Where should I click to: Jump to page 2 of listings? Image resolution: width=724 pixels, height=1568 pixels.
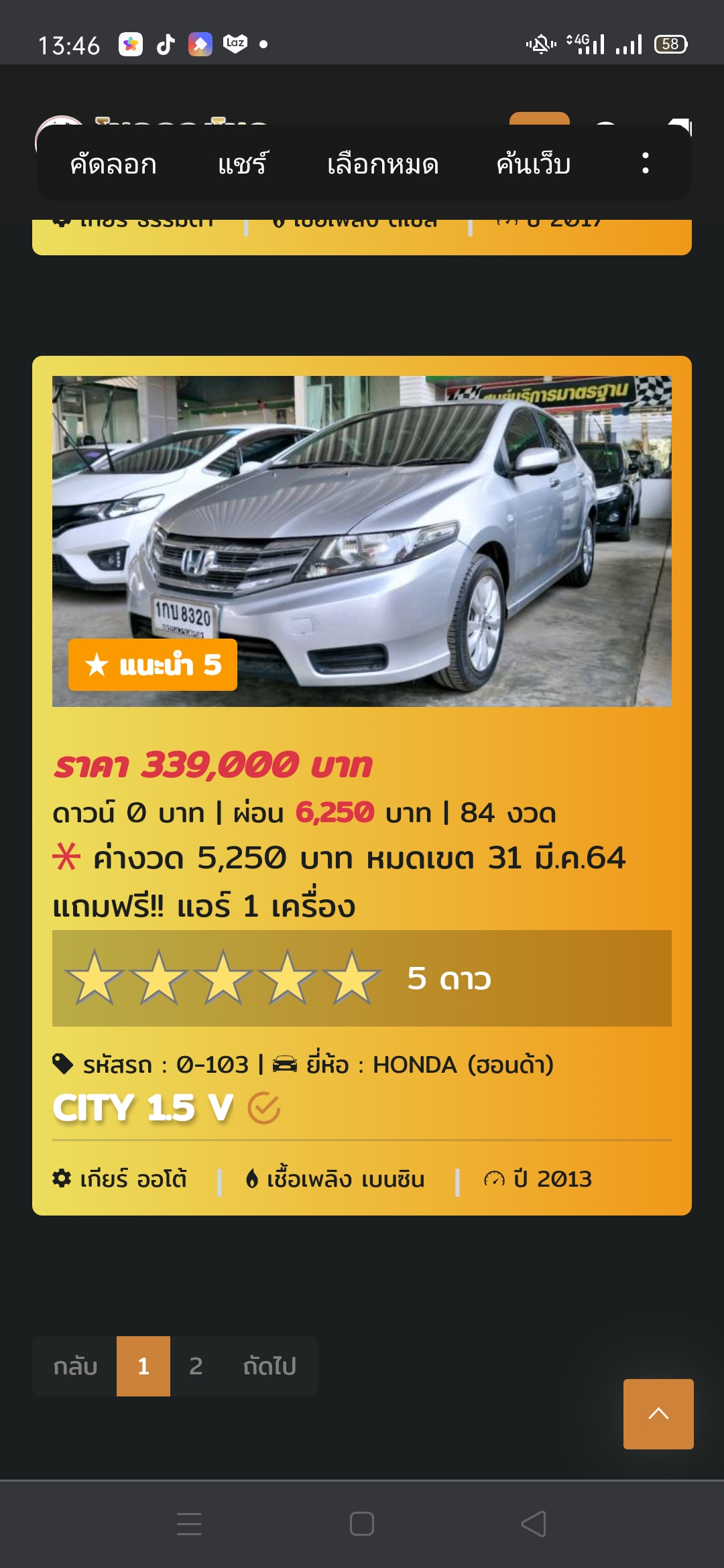point(196,1366)
